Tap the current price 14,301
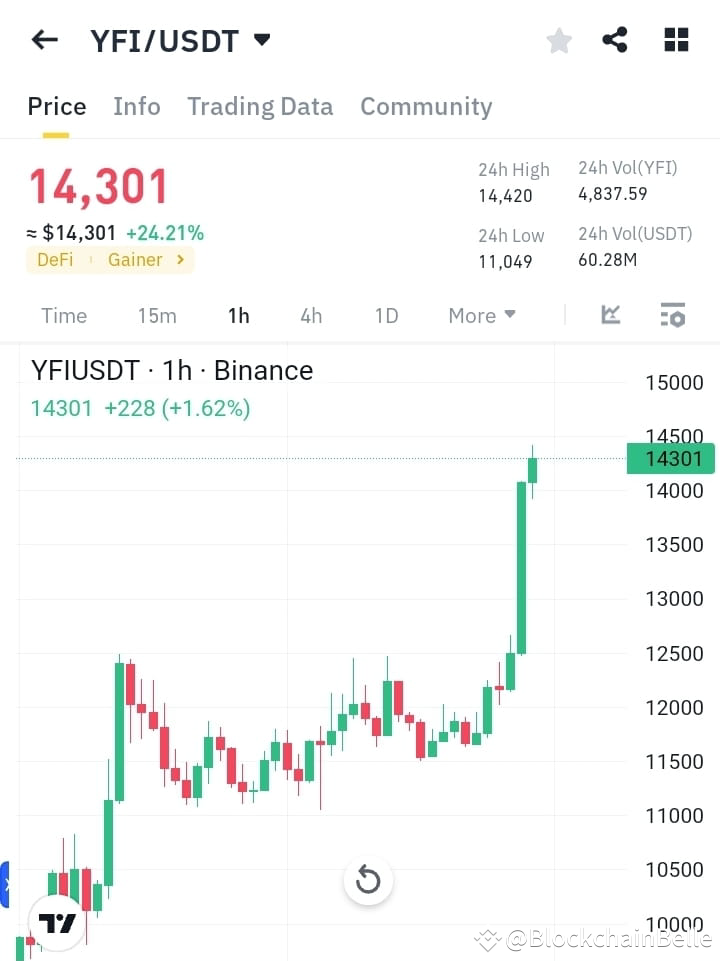The height and width of the screenshot is (961, 720). tap(98, 186)
